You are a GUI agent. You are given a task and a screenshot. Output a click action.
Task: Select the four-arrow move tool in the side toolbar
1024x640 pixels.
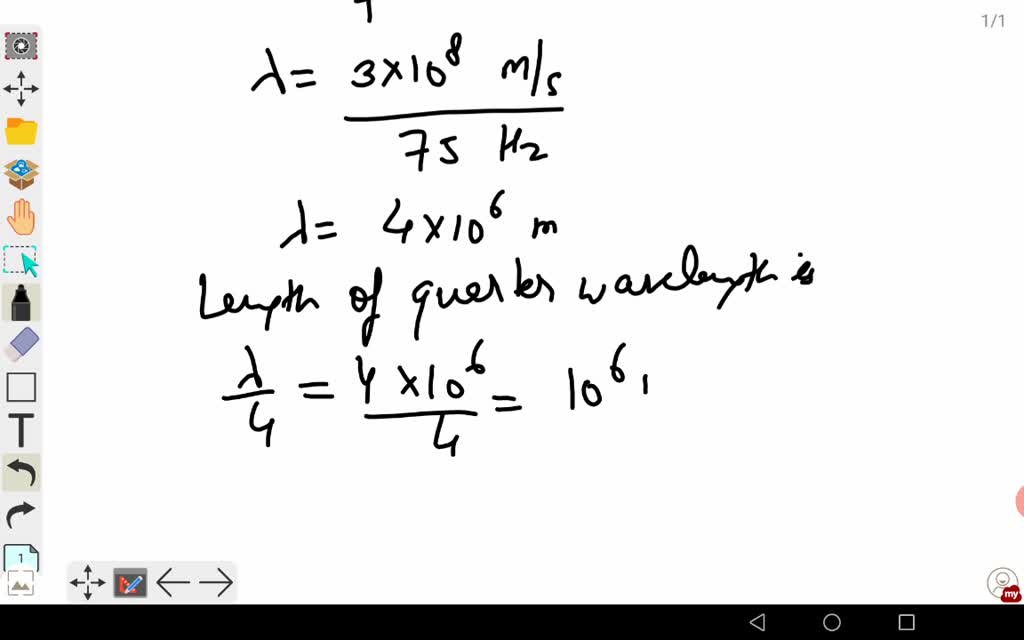pyautogui.click(x=21, y=89)
